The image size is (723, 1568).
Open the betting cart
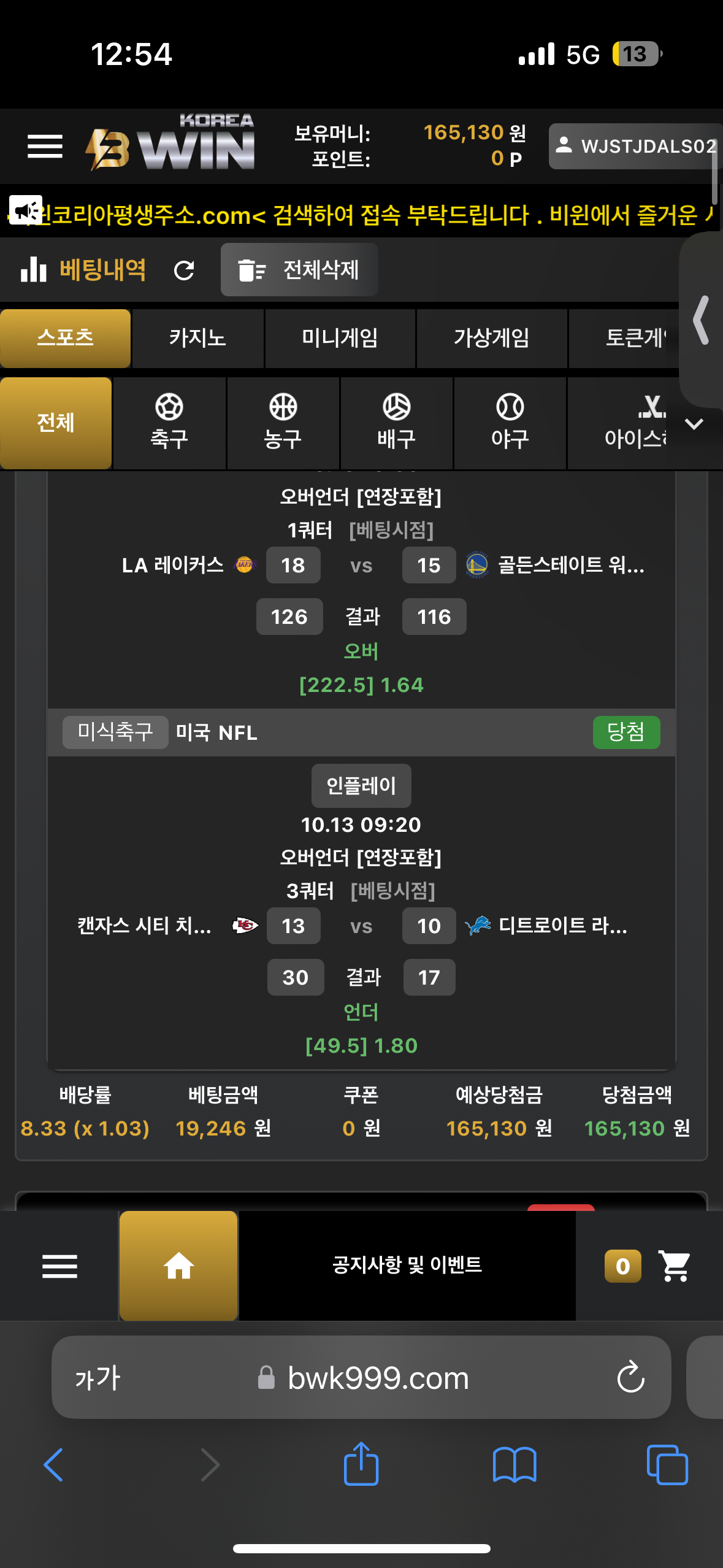point(674,1266)
